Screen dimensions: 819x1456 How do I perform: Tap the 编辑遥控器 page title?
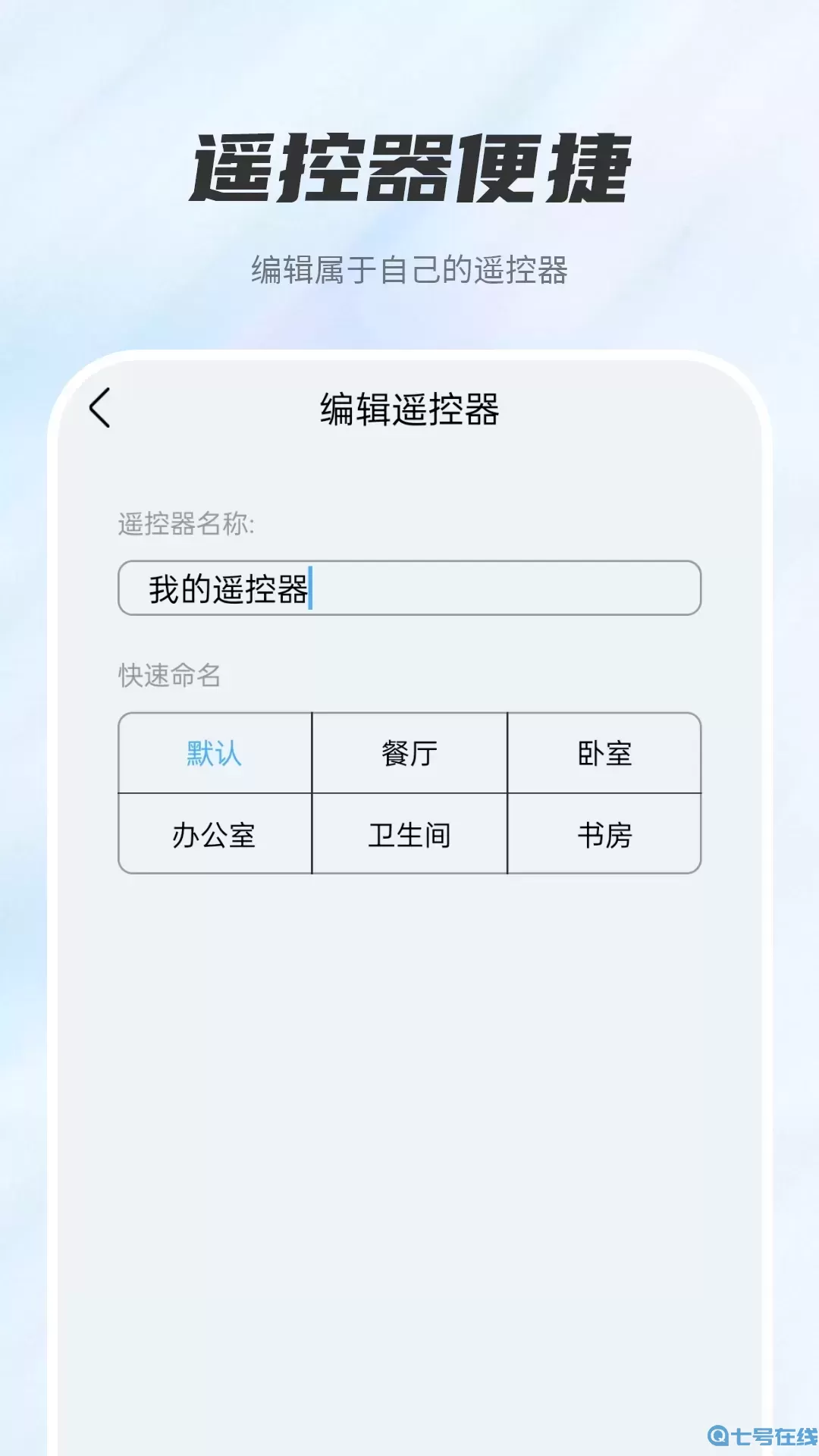tap(409, 408)
